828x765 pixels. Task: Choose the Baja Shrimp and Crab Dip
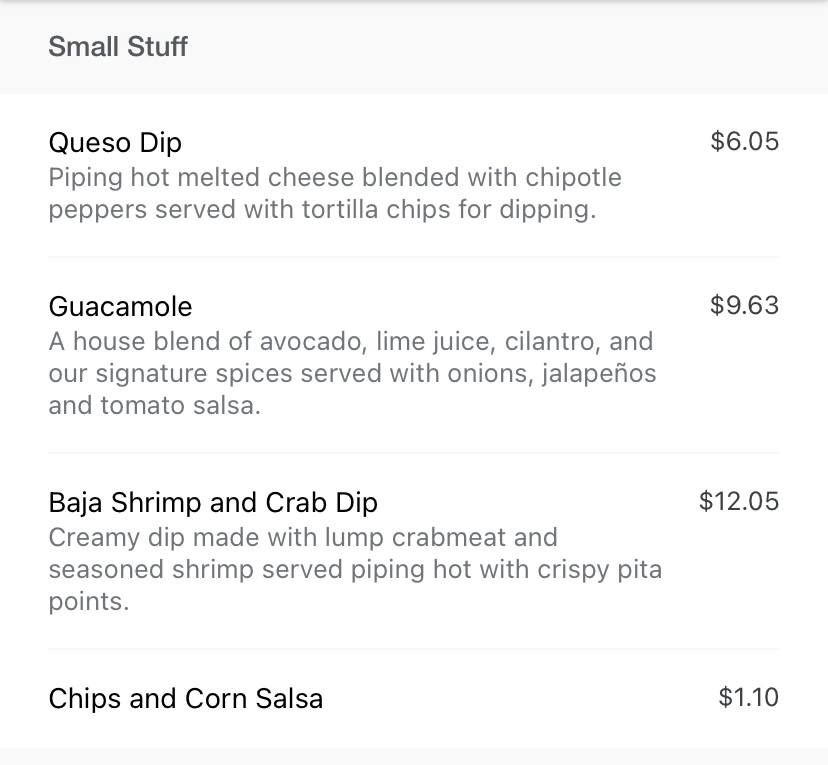pos(213,502)
